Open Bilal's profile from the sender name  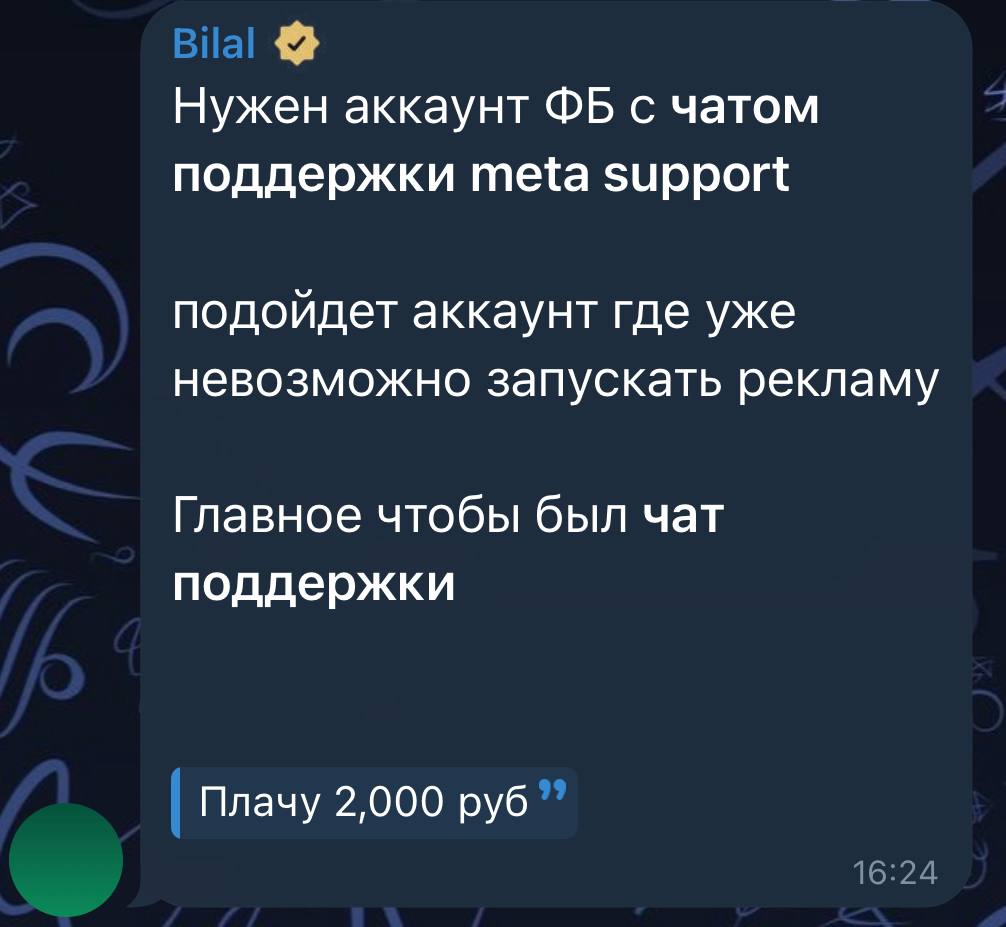pyautogui.click(x=214, y=44)
